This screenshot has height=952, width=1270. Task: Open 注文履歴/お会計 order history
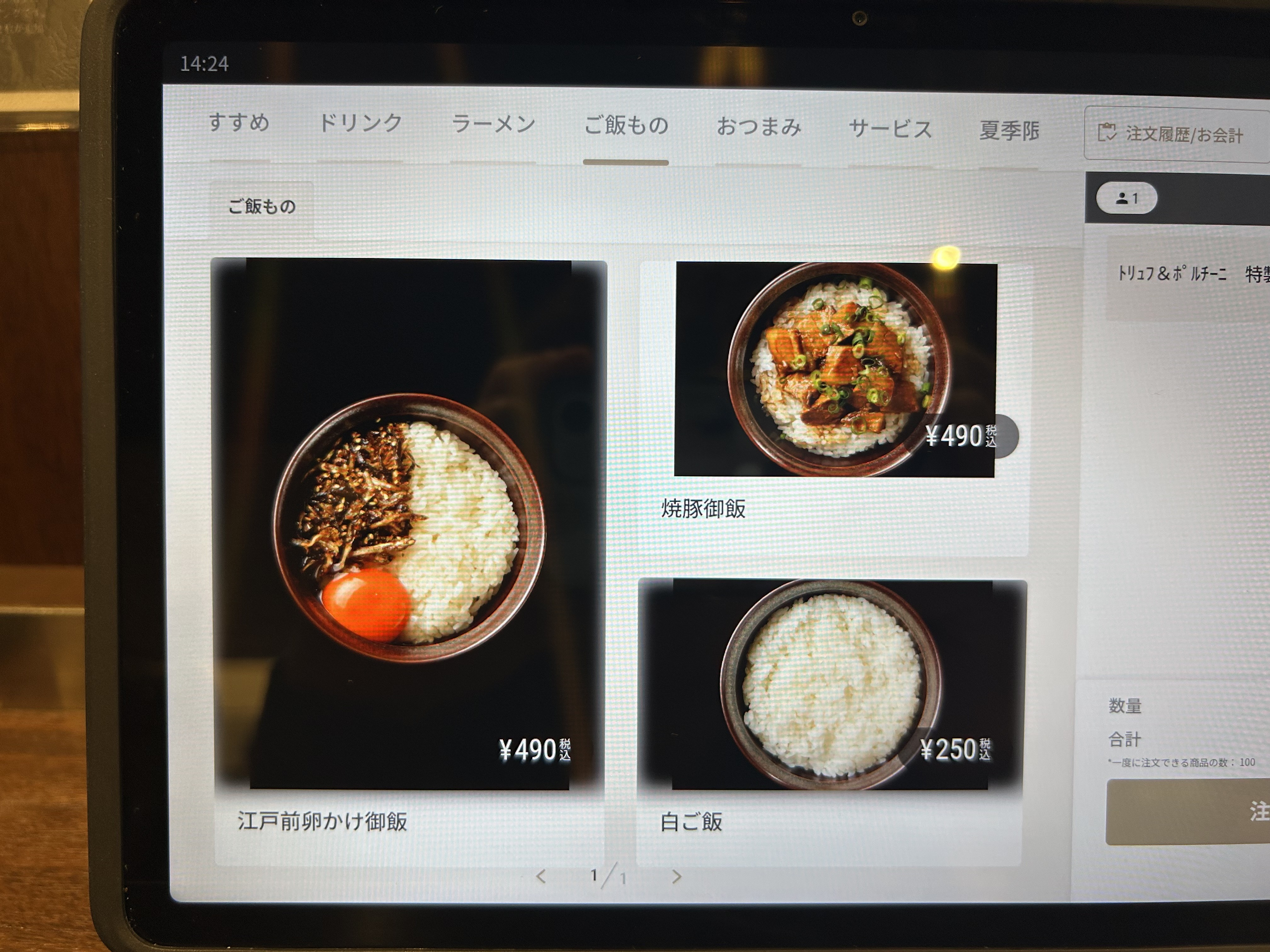1174,134
